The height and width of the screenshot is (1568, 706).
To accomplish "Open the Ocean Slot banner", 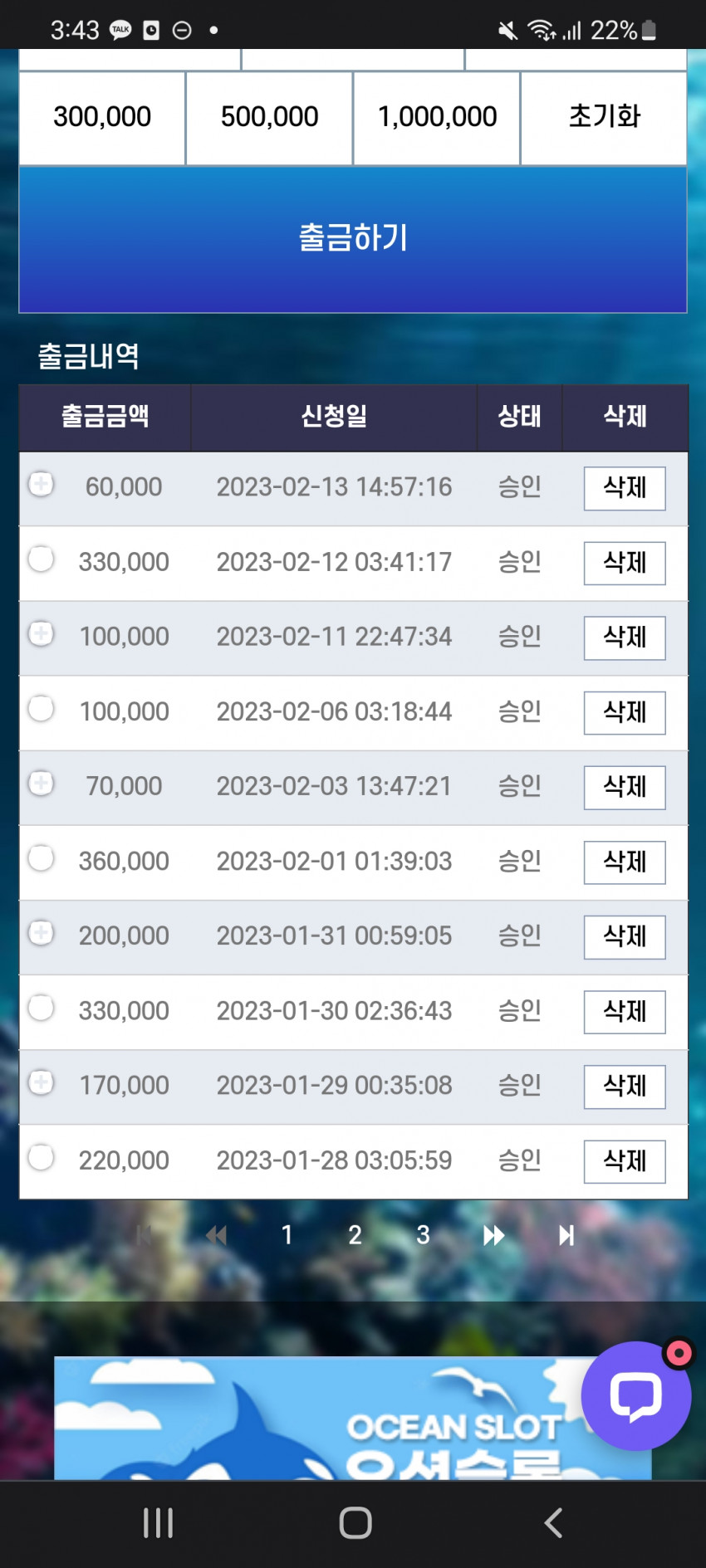I will (353, 1418).
